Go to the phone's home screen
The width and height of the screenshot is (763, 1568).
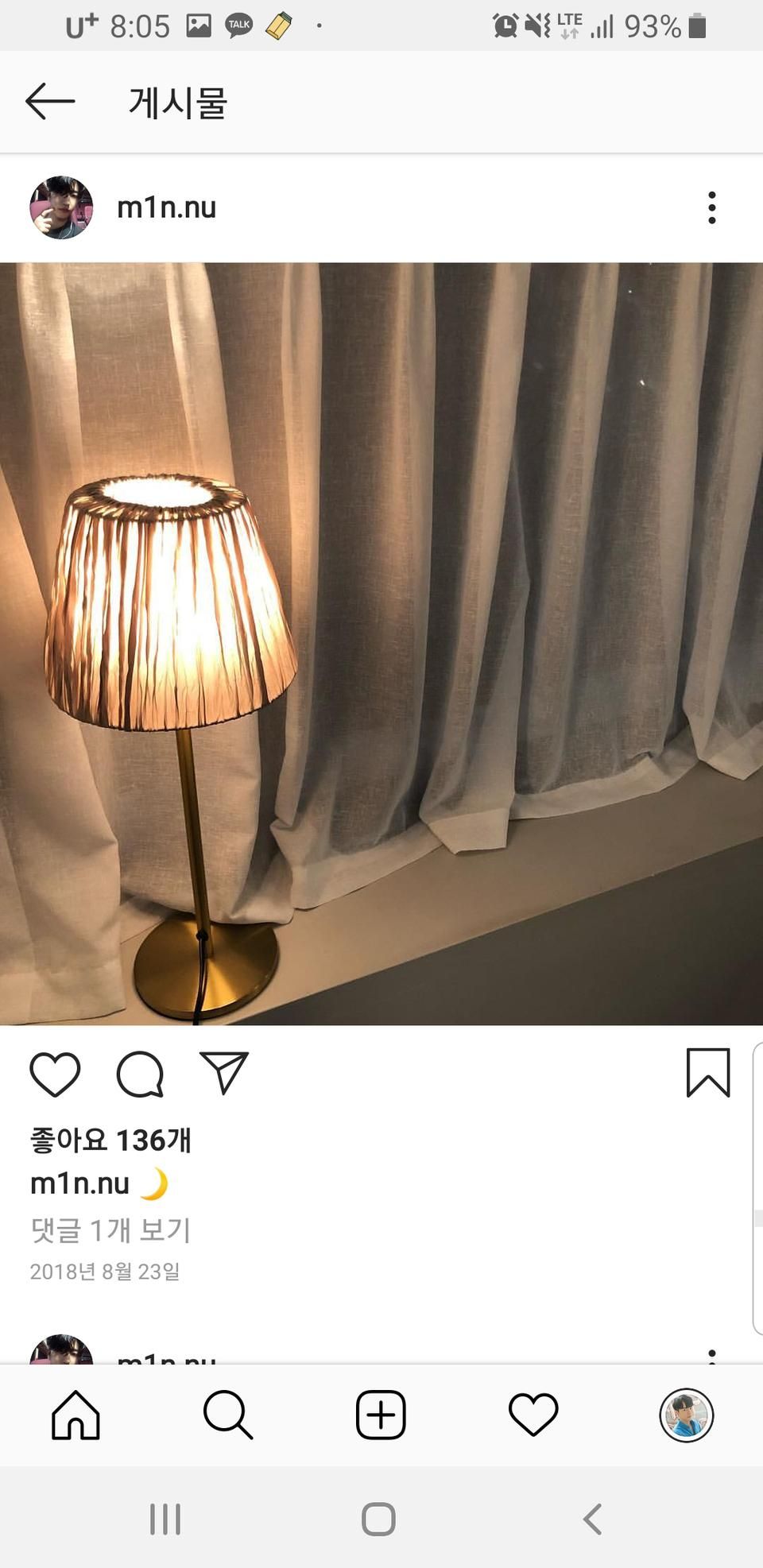(x=378, y=1520)
